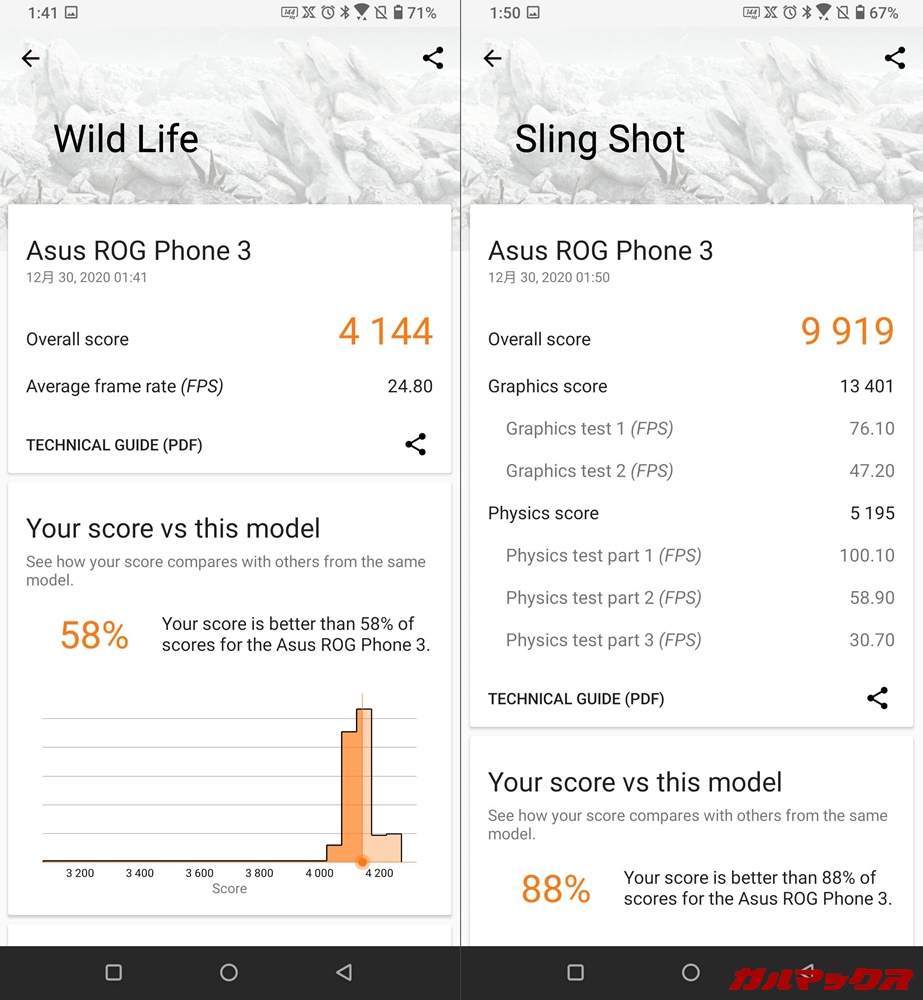The height and width of the screenshot is (1000, 923).
Task: Tap the home button under the Wild Life screen
Action: tap(229, 972)
